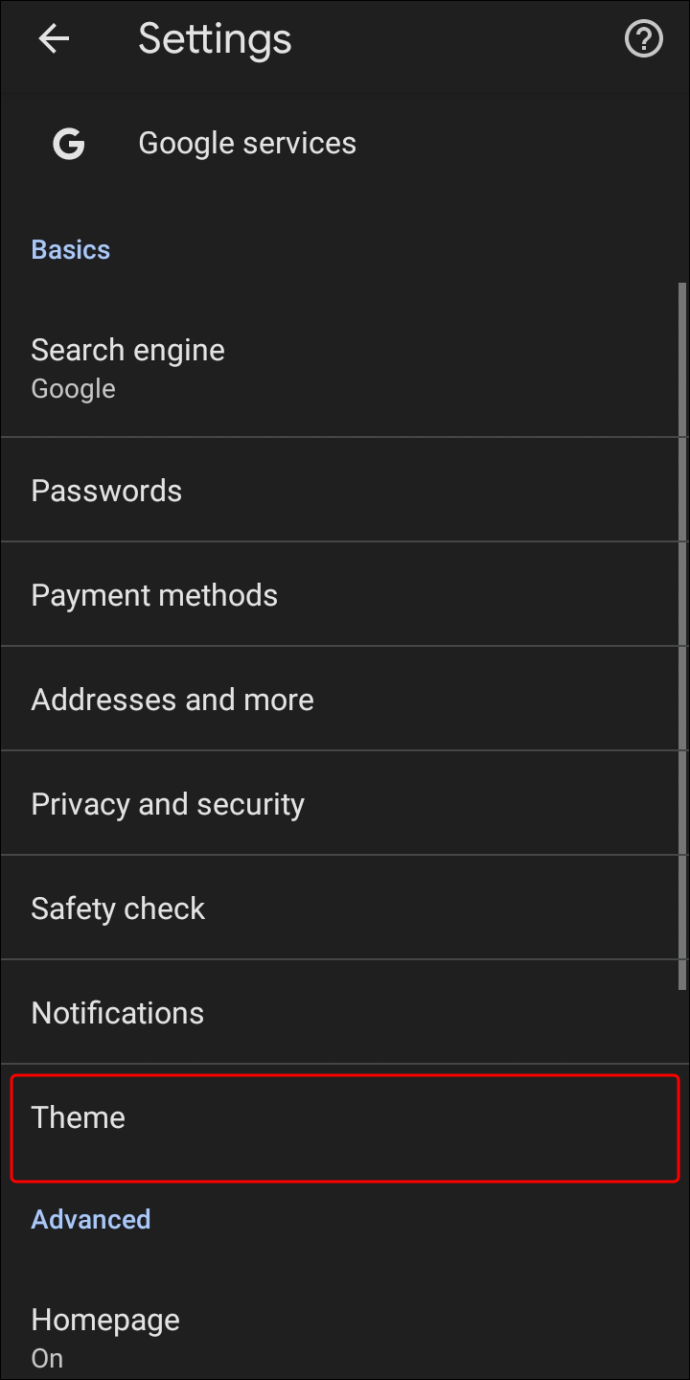Open Addresses and more
690x1380 pixels.
pos(172,700)
